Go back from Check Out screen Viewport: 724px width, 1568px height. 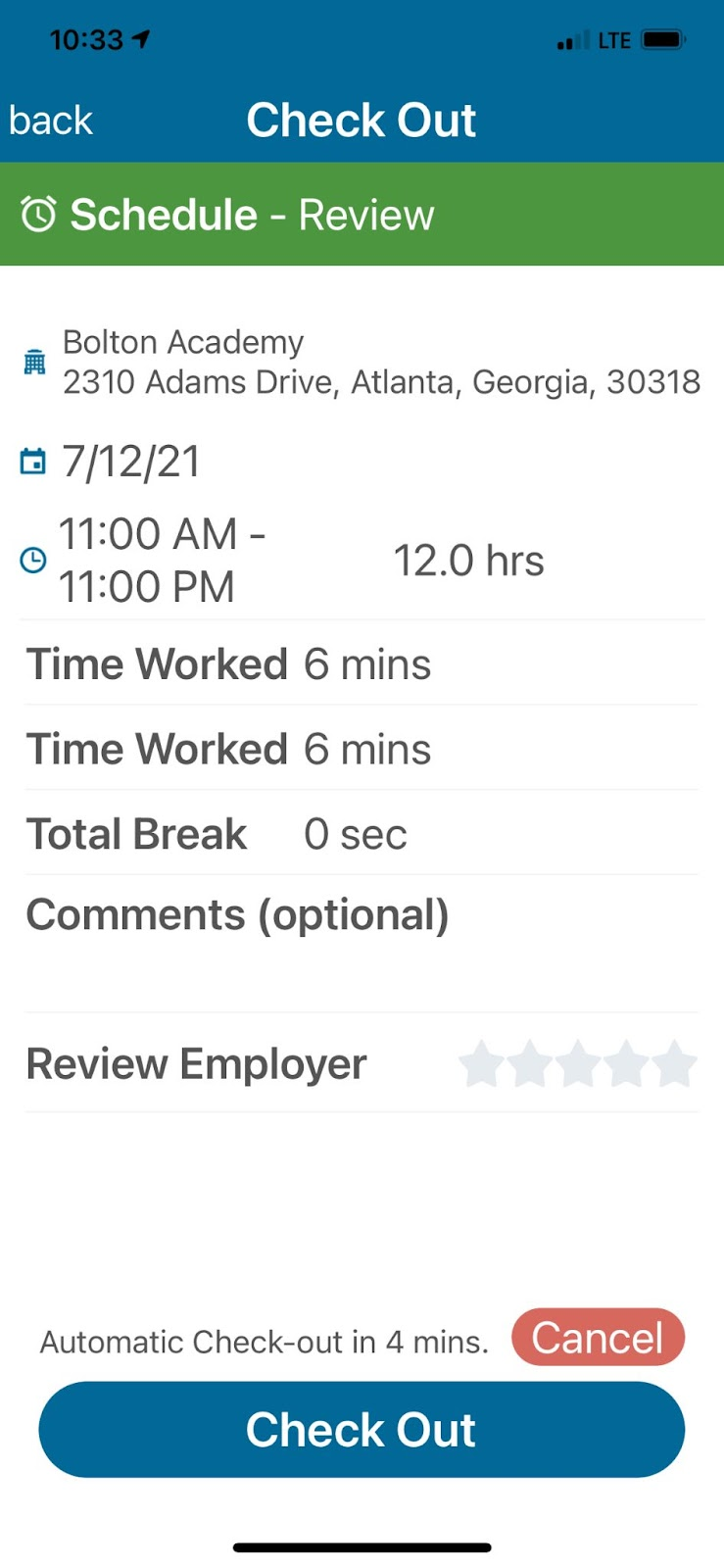51,121
